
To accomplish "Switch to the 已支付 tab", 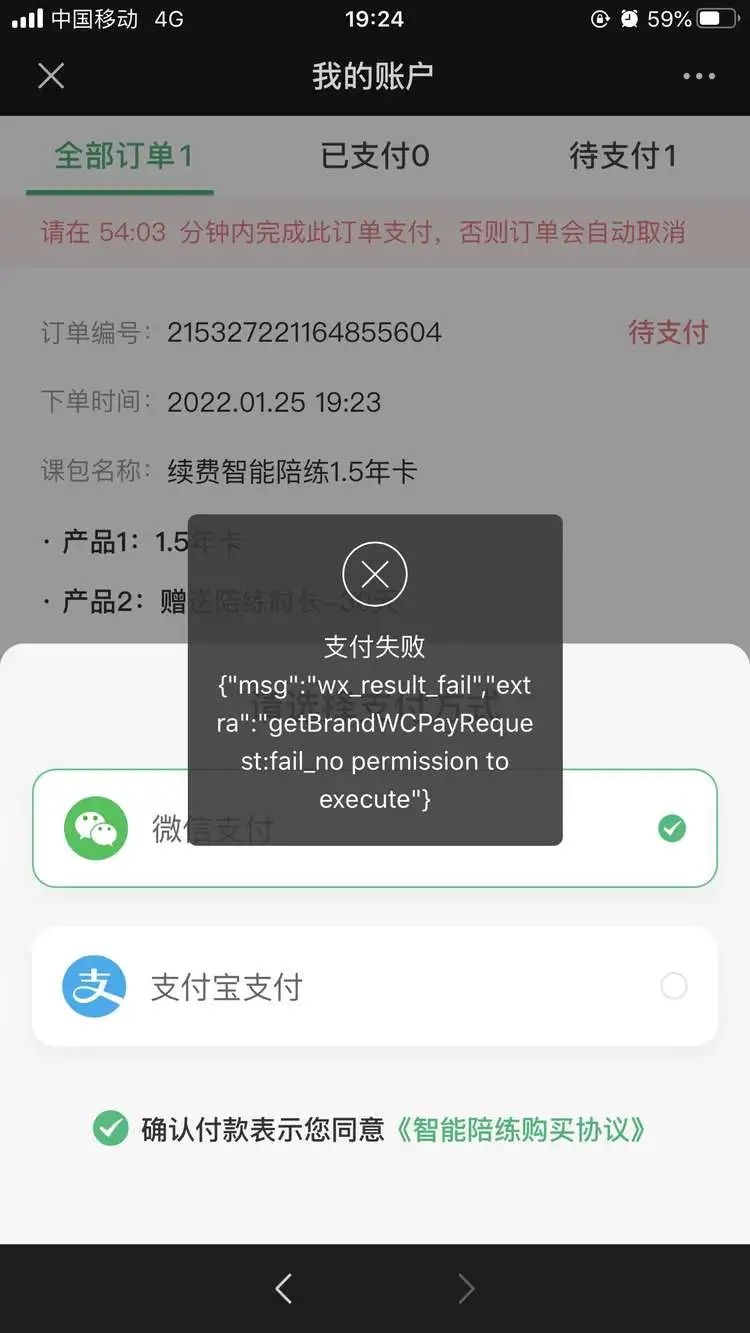I will [x=375, y=156].
